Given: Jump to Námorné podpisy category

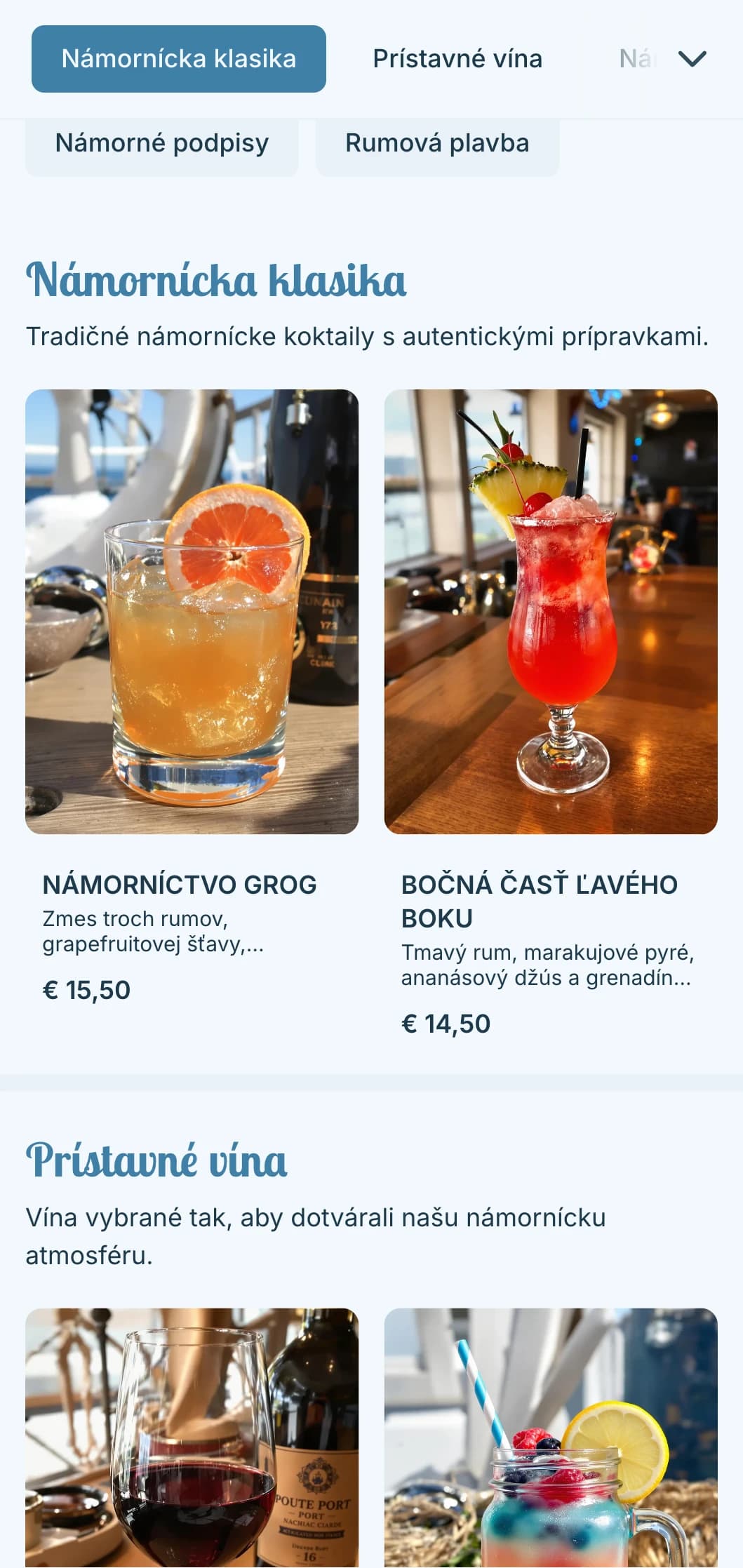Looking at the screenshot, I should point(161,144).
